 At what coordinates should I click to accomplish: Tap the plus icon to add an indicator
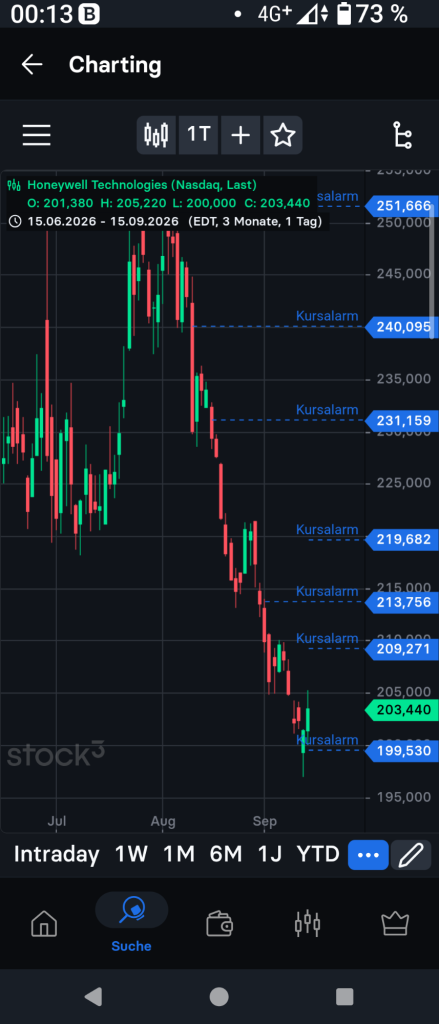pyautogui.click(x=240, y=135)
